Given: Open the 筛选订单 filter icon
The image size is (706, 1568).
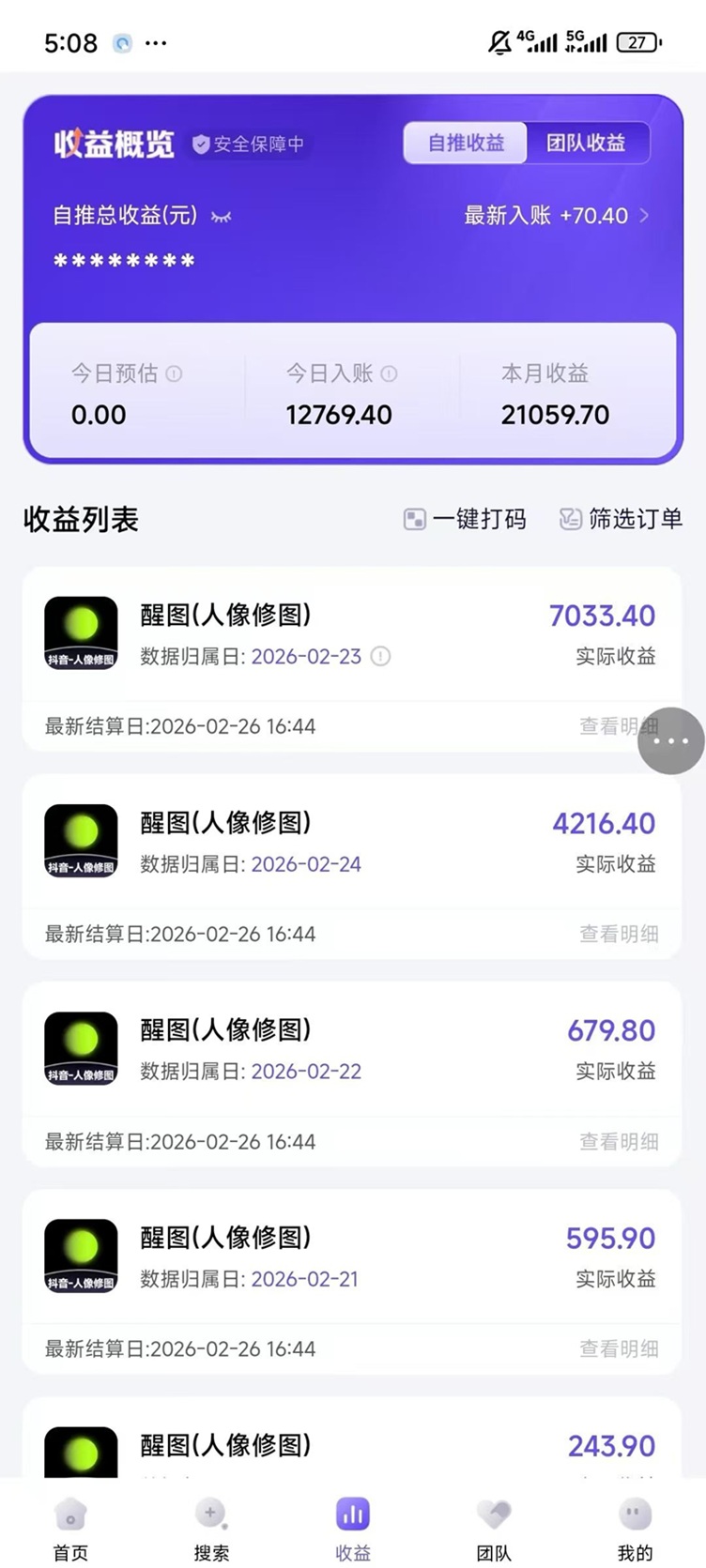Looking at the screenshot, I should [x=570, y=519].
